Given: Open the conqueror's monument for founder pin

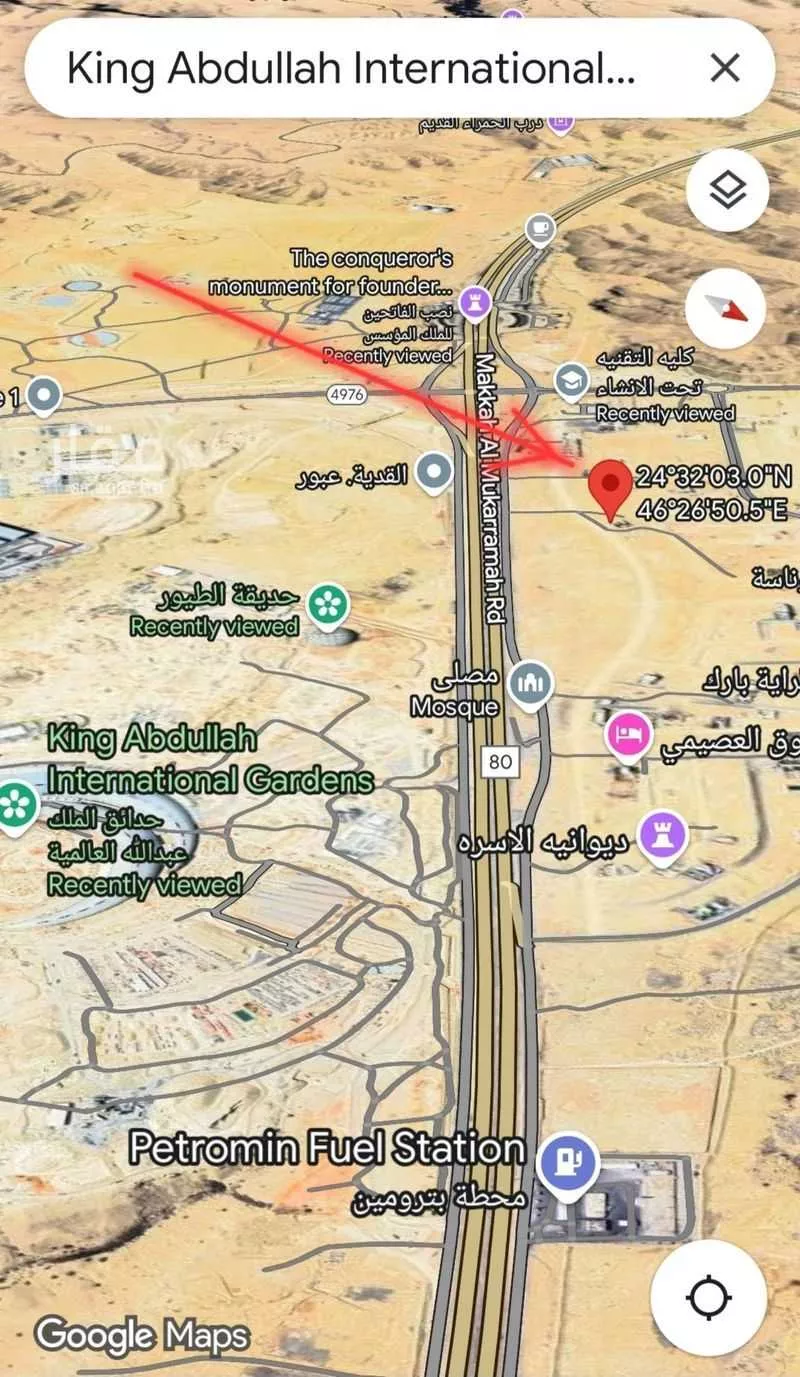Looking at the screenshot, I should coord(473,298).
